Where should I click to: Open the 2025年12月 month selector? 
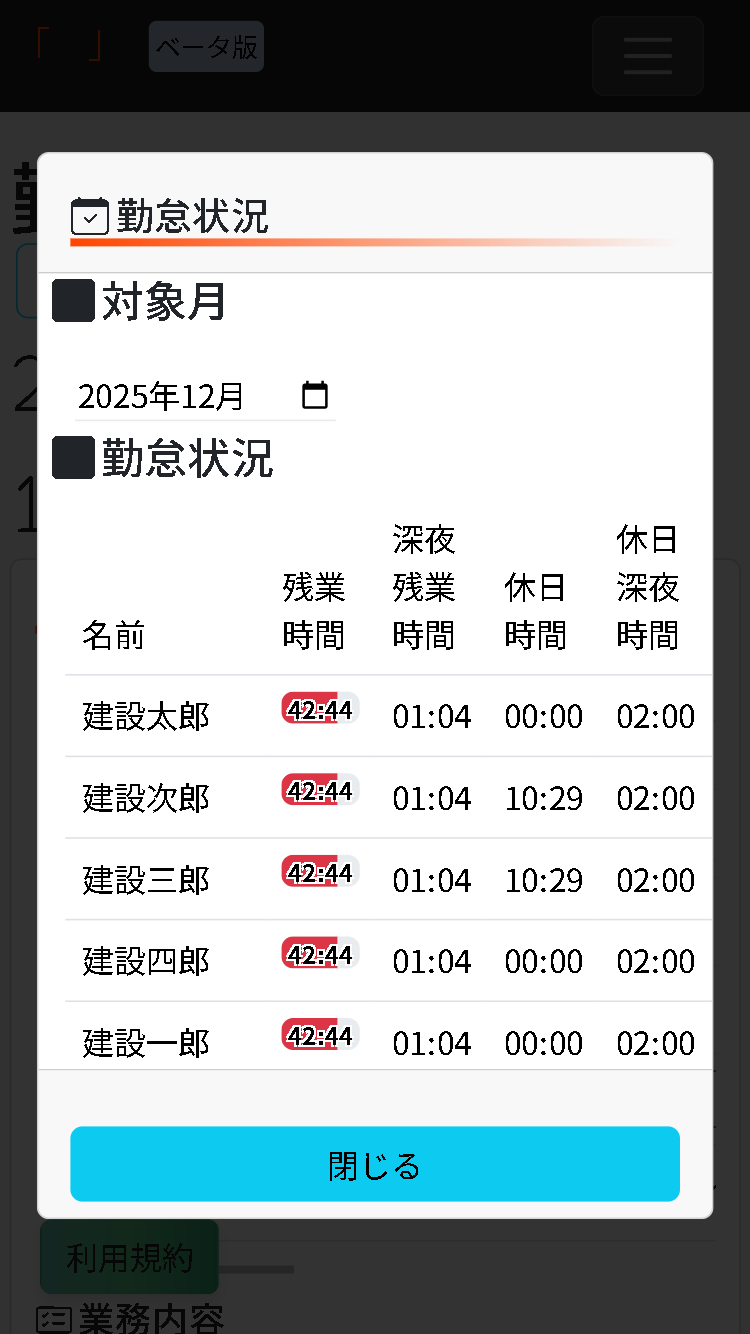pyautogui.click(x=162, y=395)
